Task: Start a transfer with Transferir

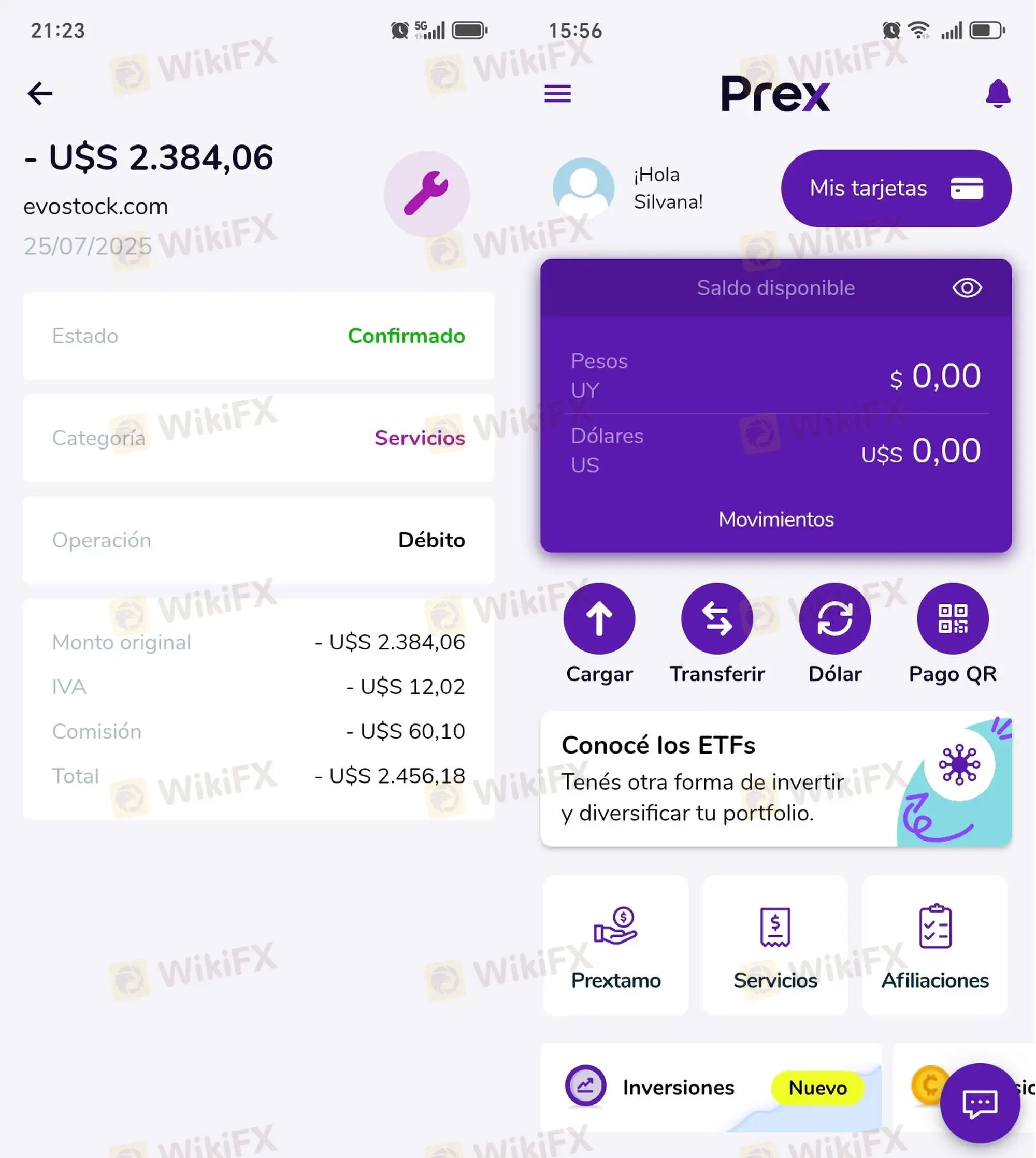Action: [717, 618]
